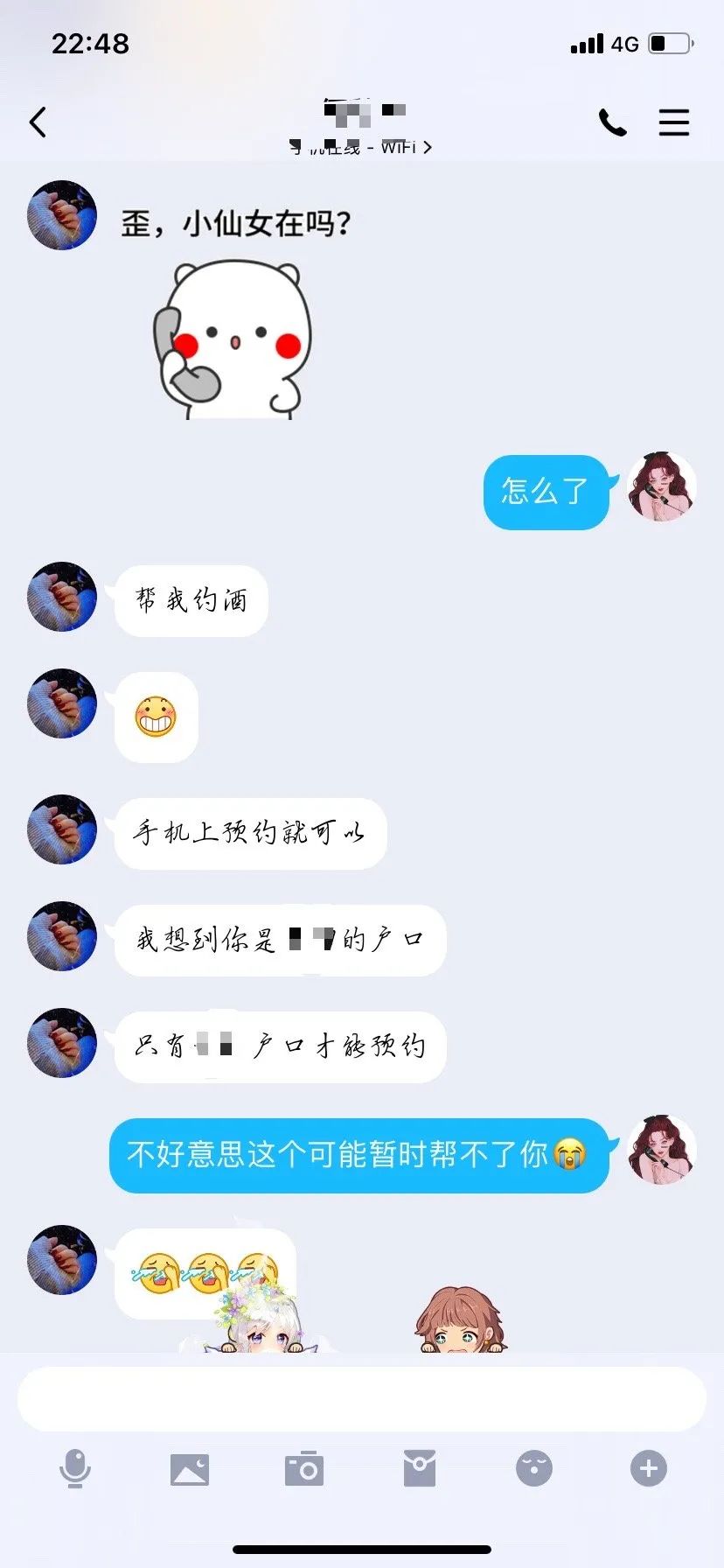Screen dimensions: 724x1568
Task: Send a red packet
Action: click(x=420, y=1469)
